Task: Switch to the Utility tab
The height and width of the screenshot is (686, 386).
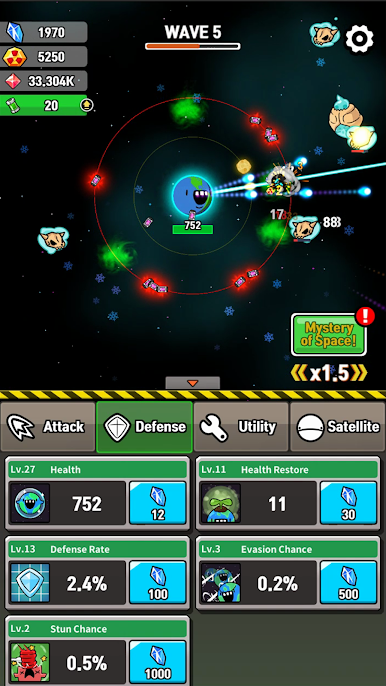Action: [x=241, y=427]
